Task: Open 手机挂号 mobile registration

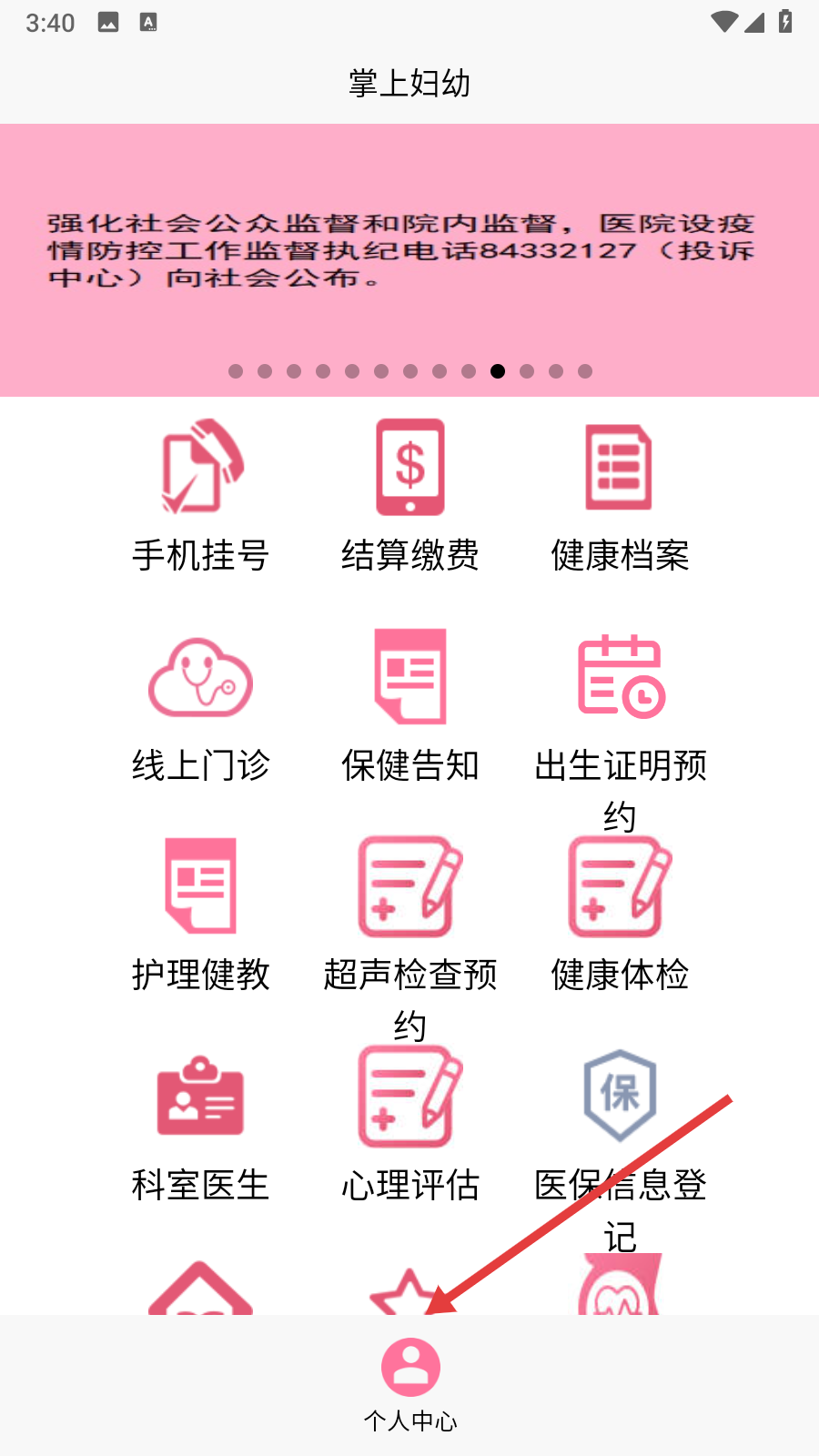Action: pos(201,496)
